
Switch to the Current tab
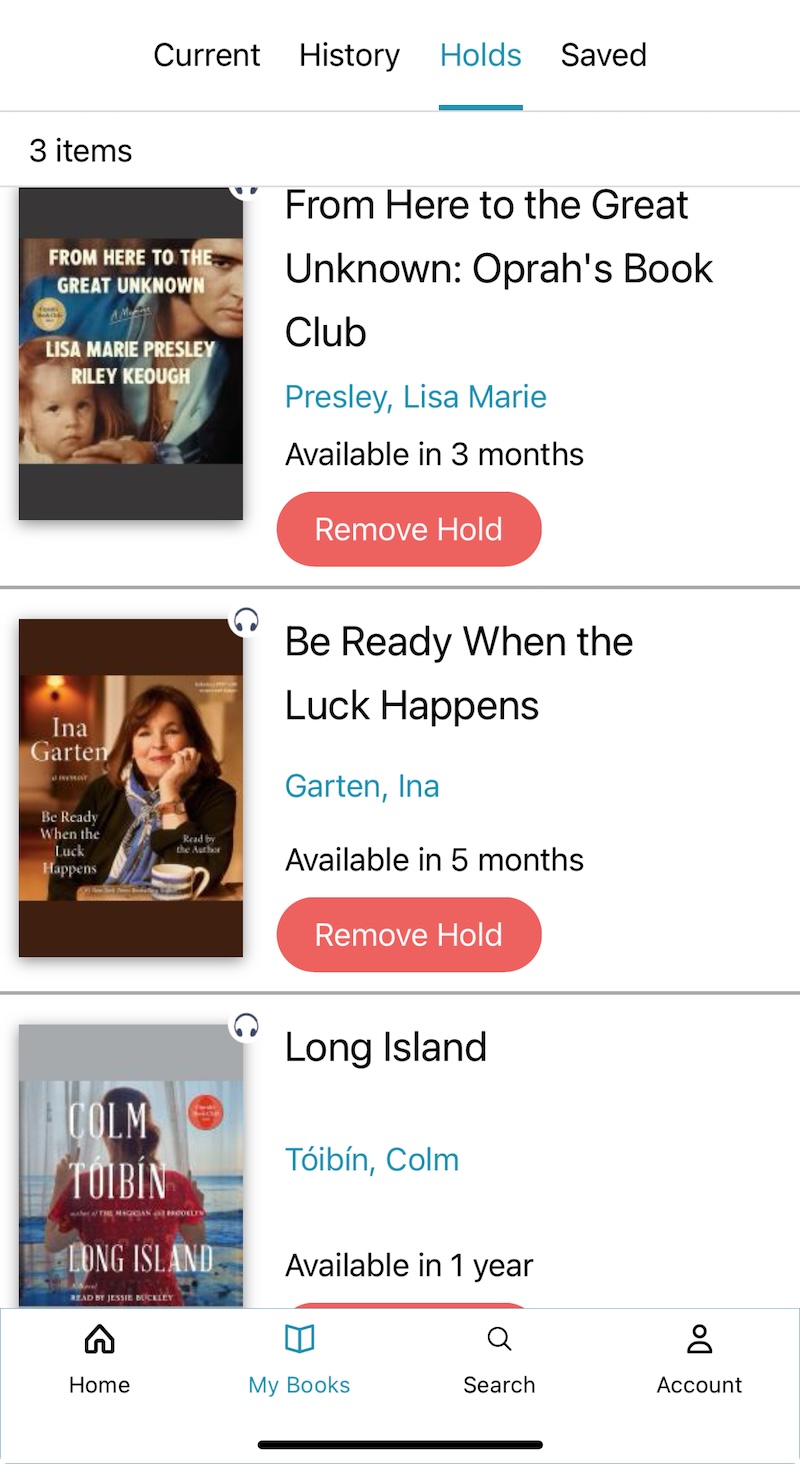click(206, 55)
